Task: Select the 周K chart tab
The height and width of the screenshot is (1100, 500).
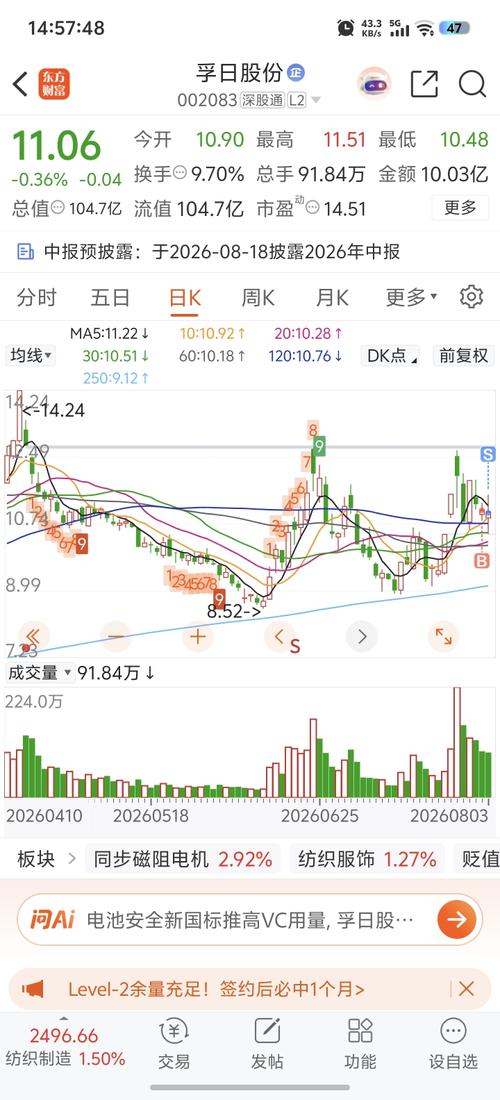Action: pos(258,297)
